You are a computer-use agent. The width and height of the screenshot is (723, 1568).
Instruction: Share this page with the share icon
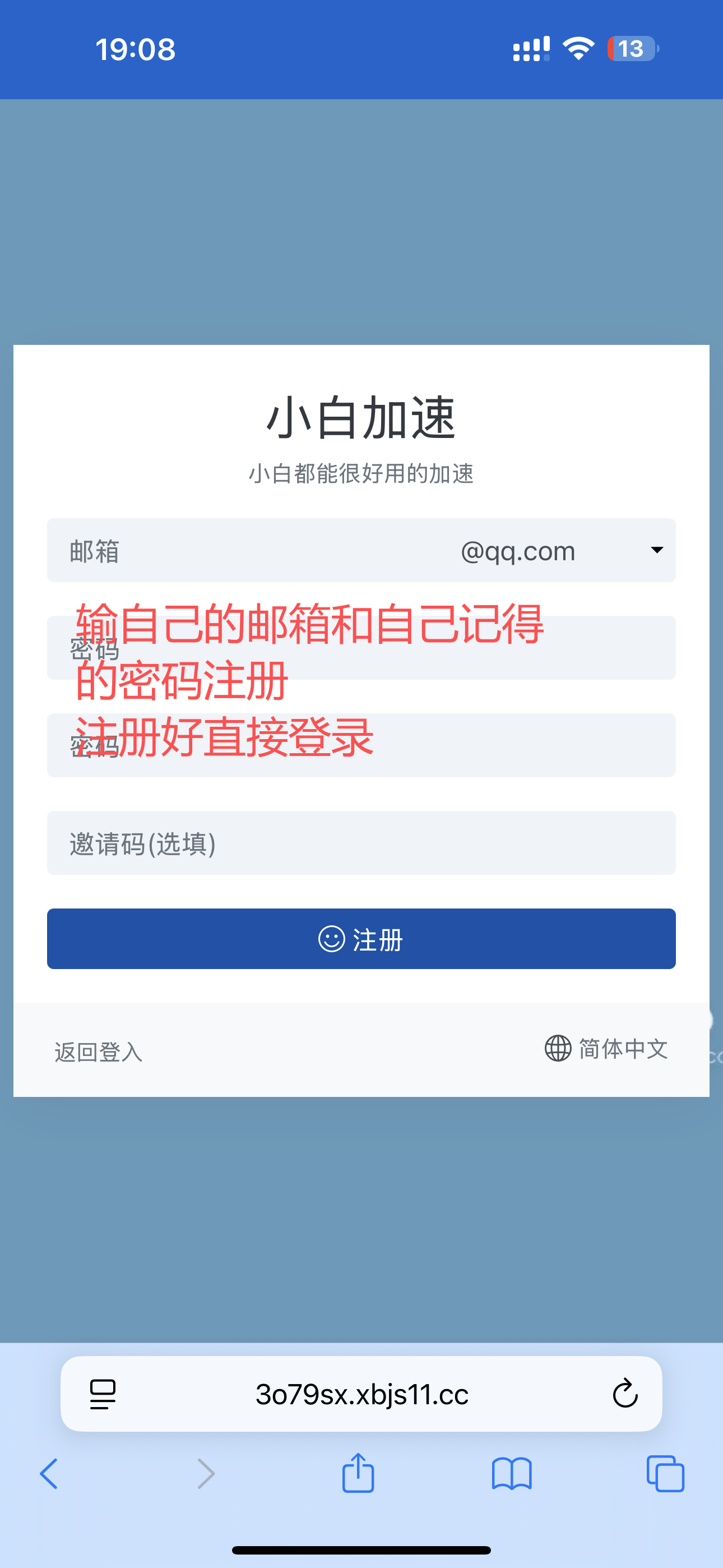click(358, 1473)
